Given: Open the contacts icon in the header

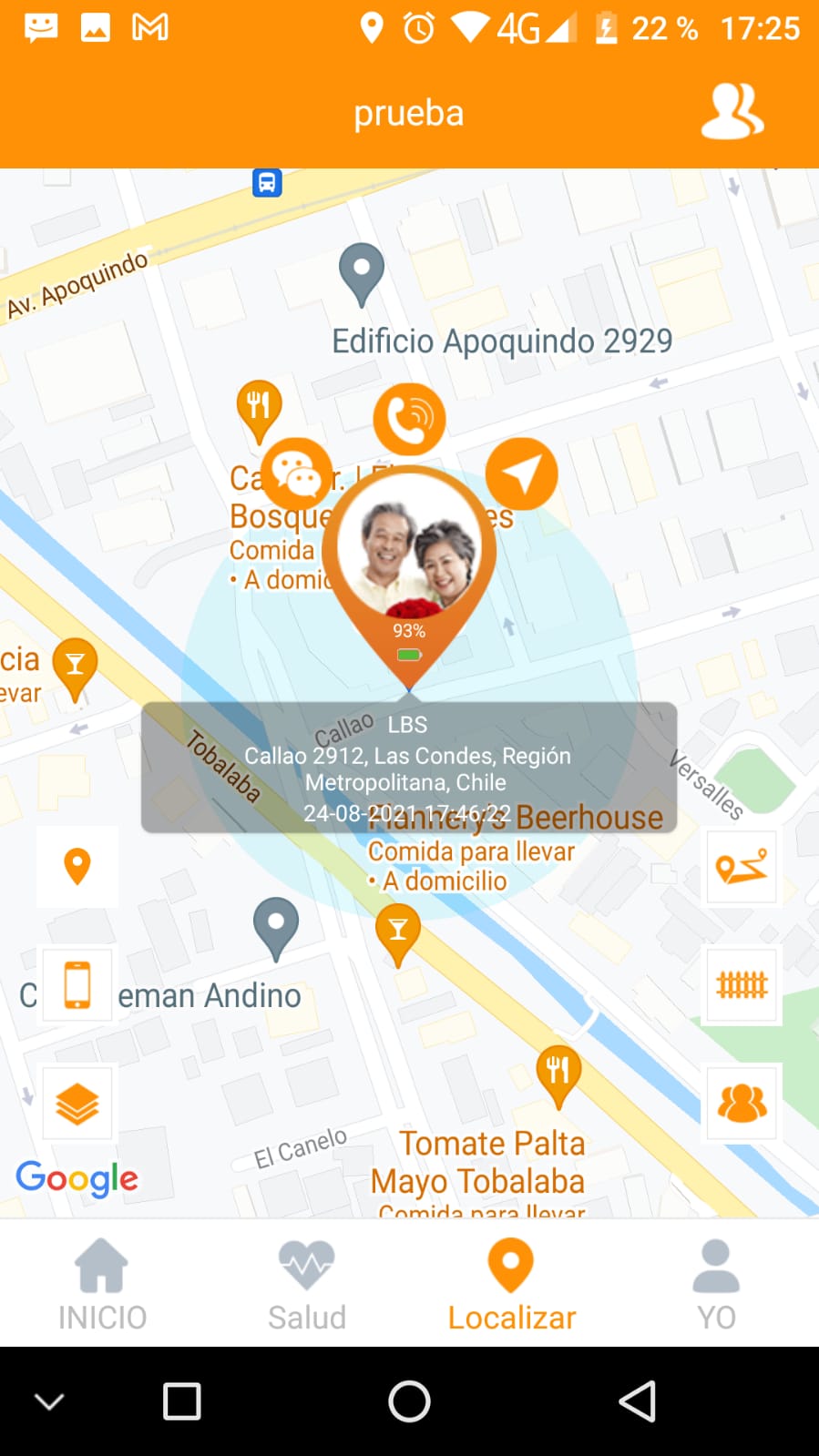Looking at the screenshot, I should click(x=732, y=112).
